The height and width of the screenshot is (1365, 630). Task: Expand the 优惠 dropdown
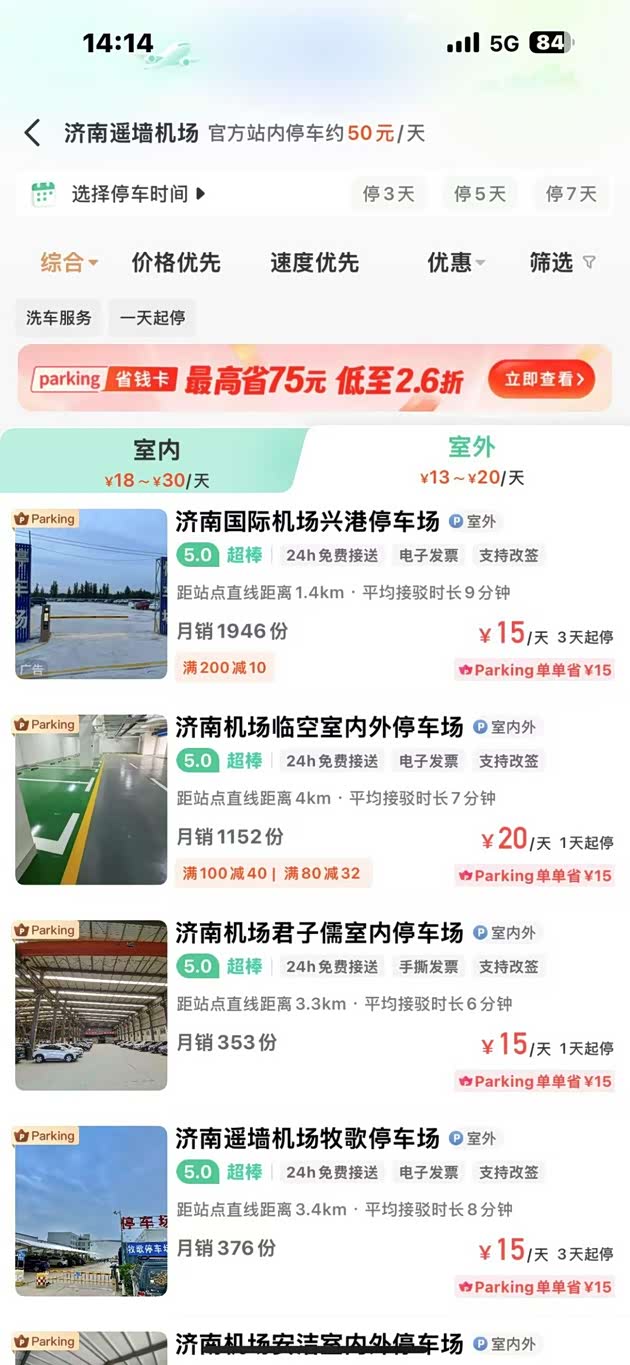click(456, 263)
